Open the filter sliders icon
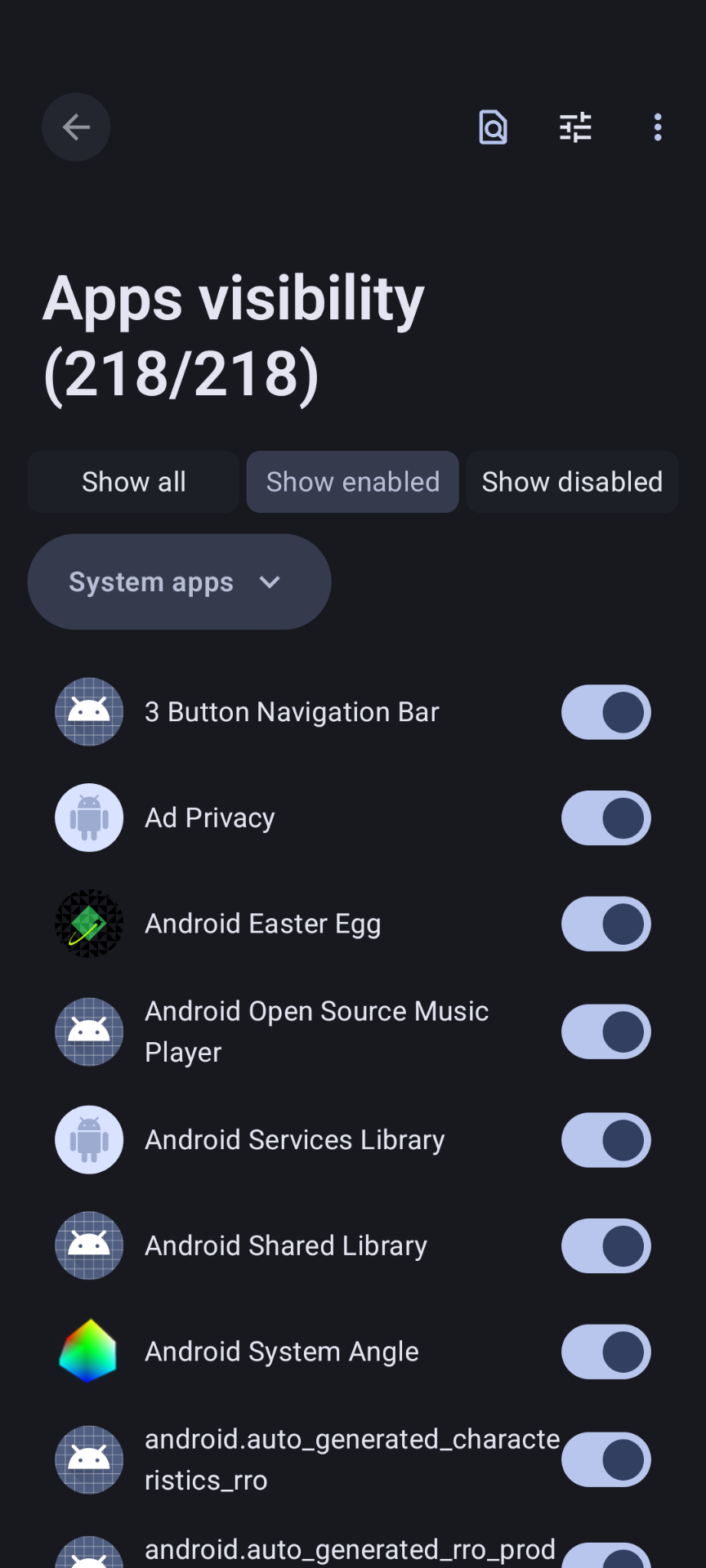Viewport: 706px width, 1568px height. coord(575,127)
